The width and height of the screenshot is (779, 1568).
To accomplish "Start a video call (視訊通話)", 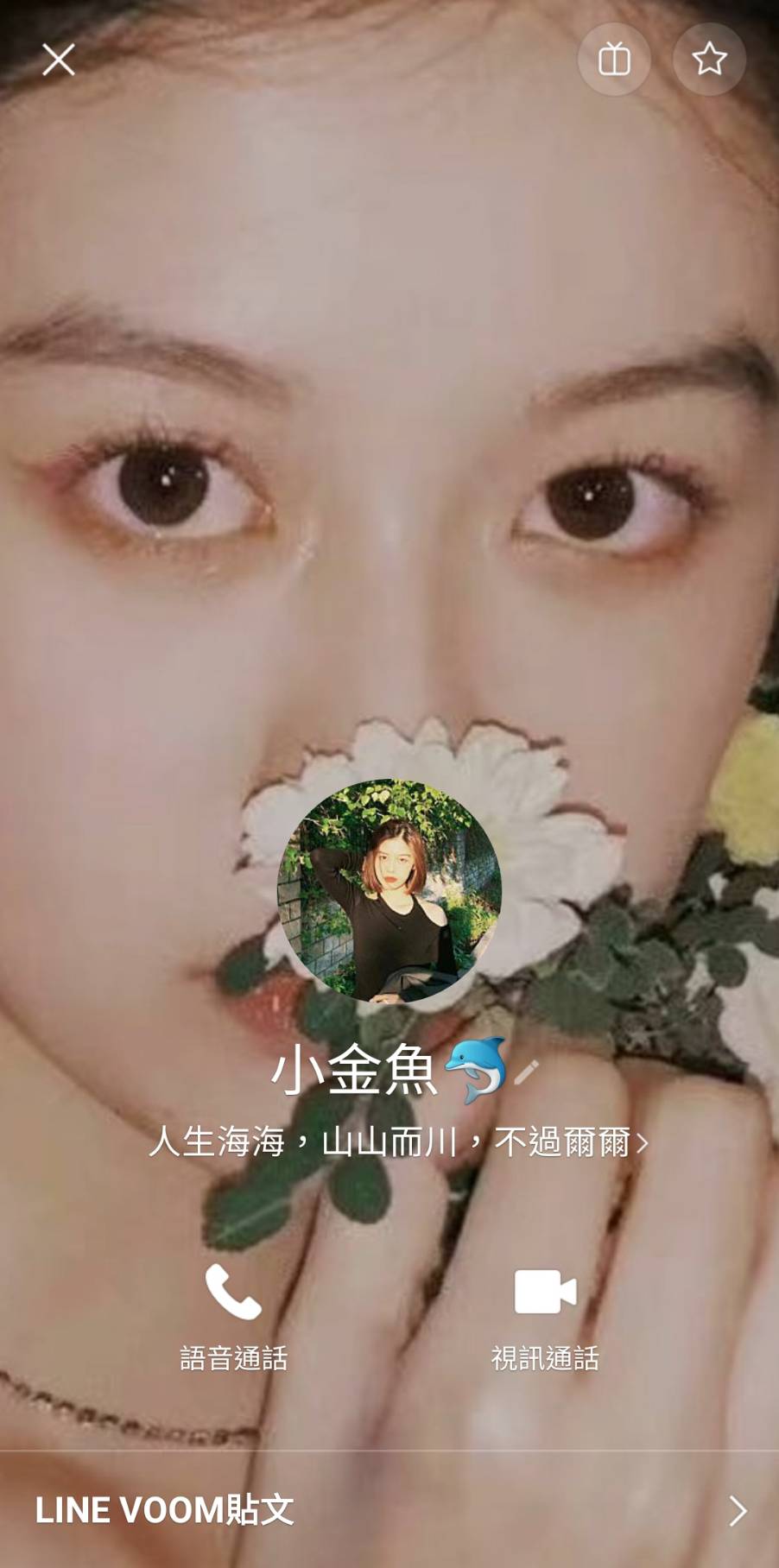I will click(545, 1317).
